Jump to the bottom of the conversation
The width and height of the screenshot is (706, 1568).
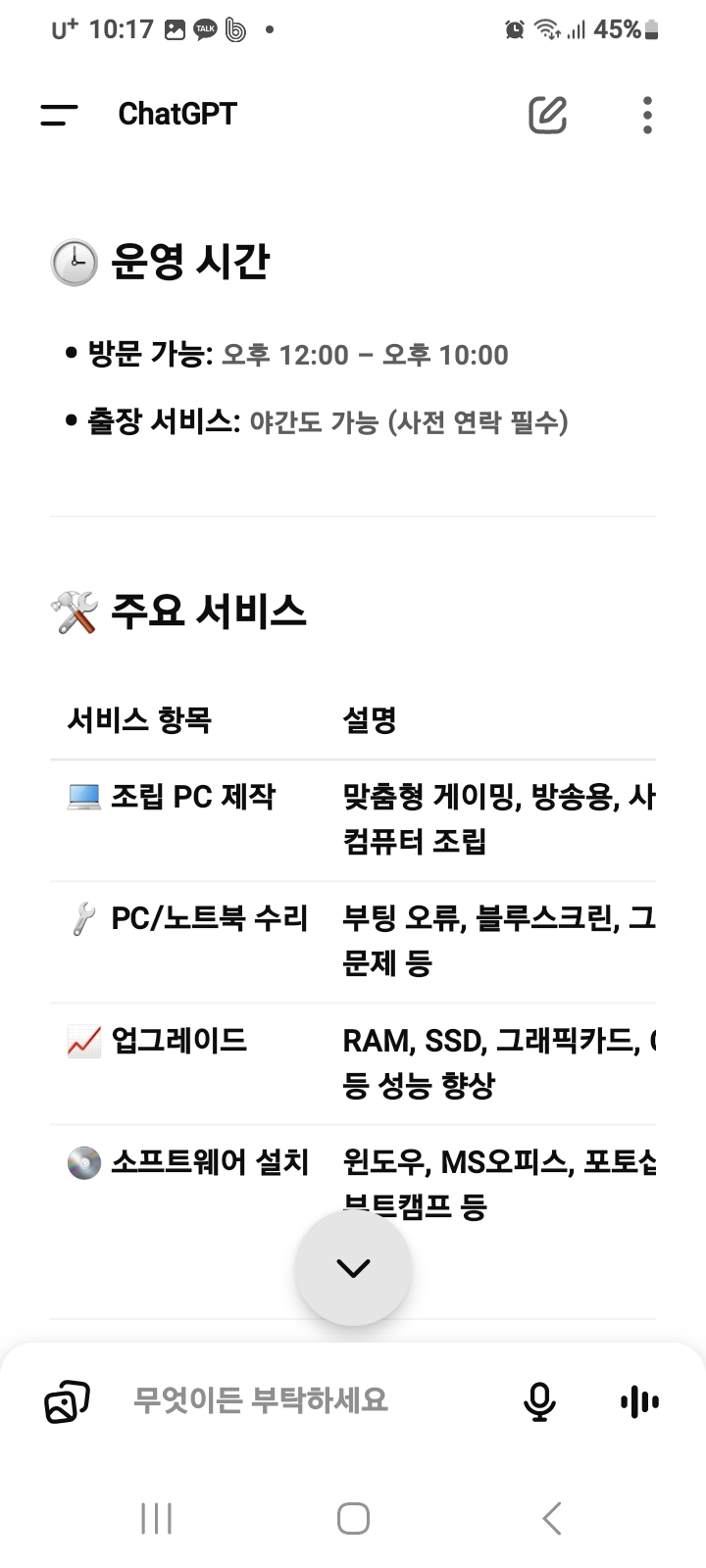point(353,1268)
